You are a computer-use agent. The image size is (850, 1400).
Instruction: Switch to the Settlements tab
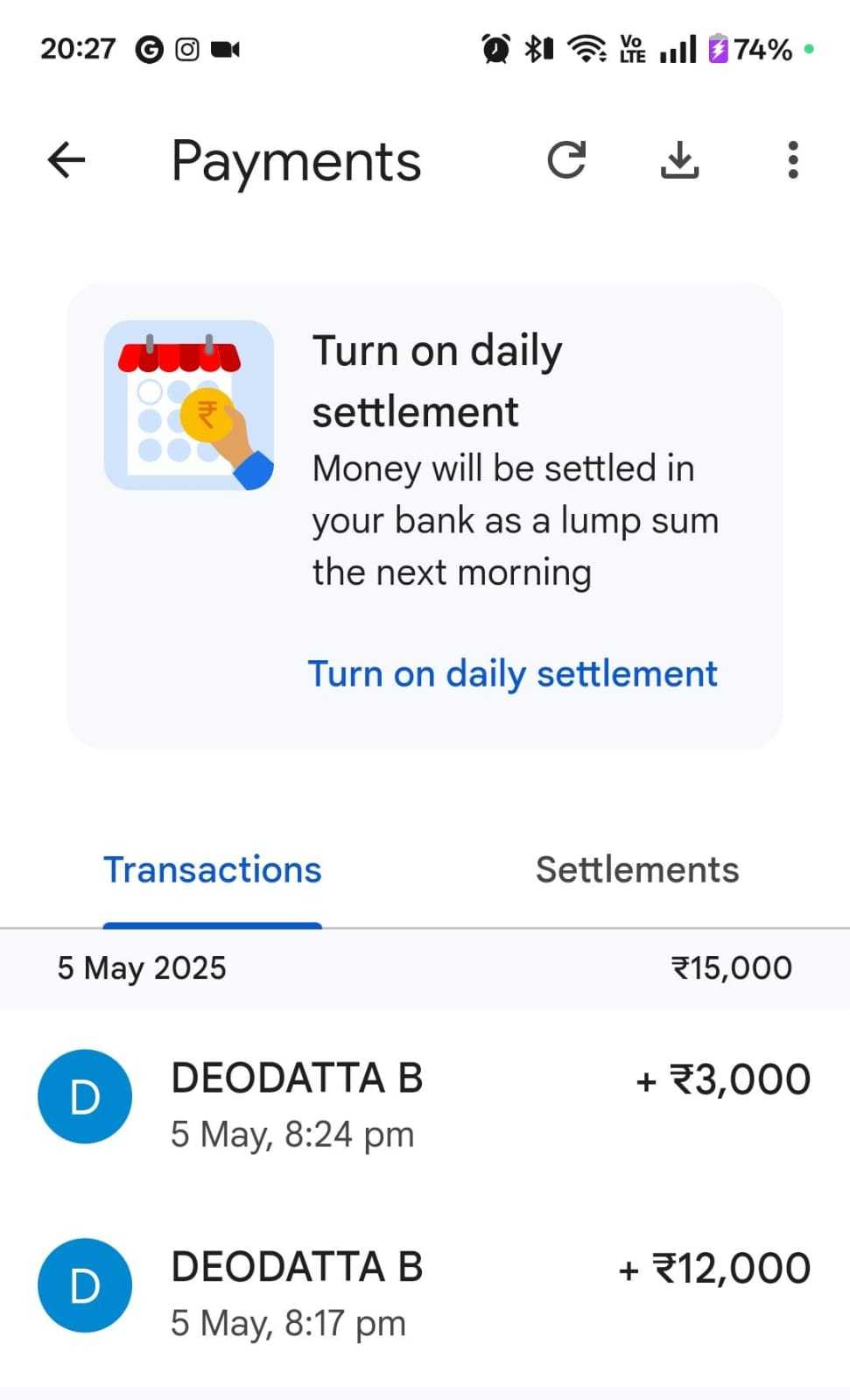pyautogui.click(x=637, y=870)
